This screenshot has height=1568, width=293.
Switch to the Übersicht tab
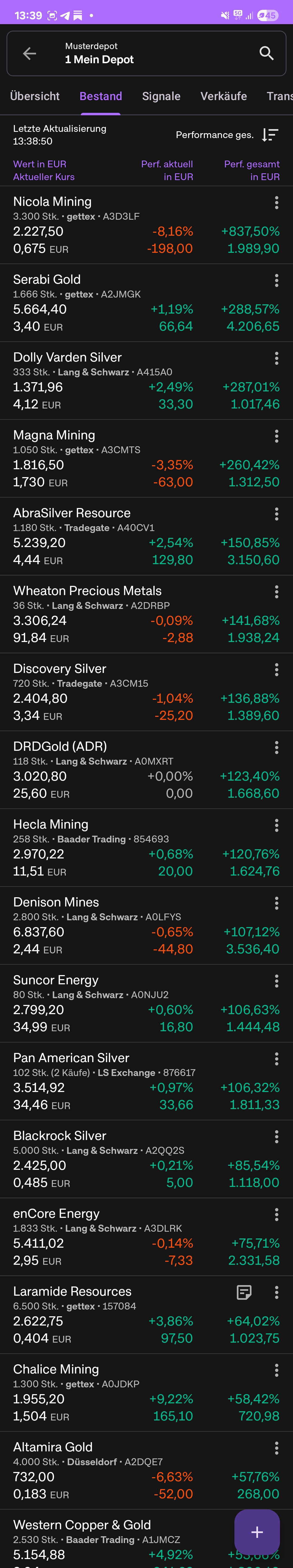click(35, 96)
